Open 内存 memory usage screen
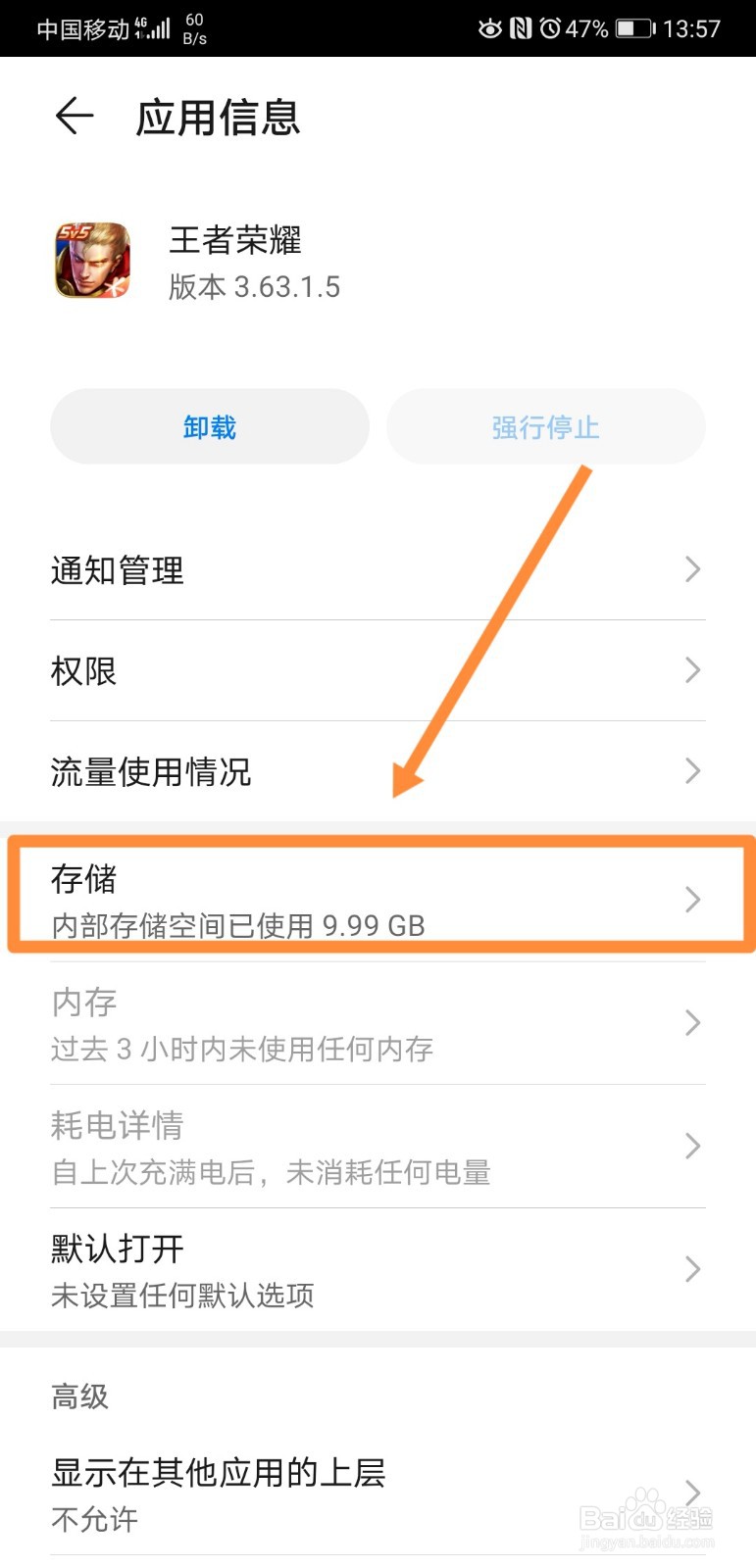This screenshot has width=756, height=1568. pyautogui.click(x=378, y=1023)
